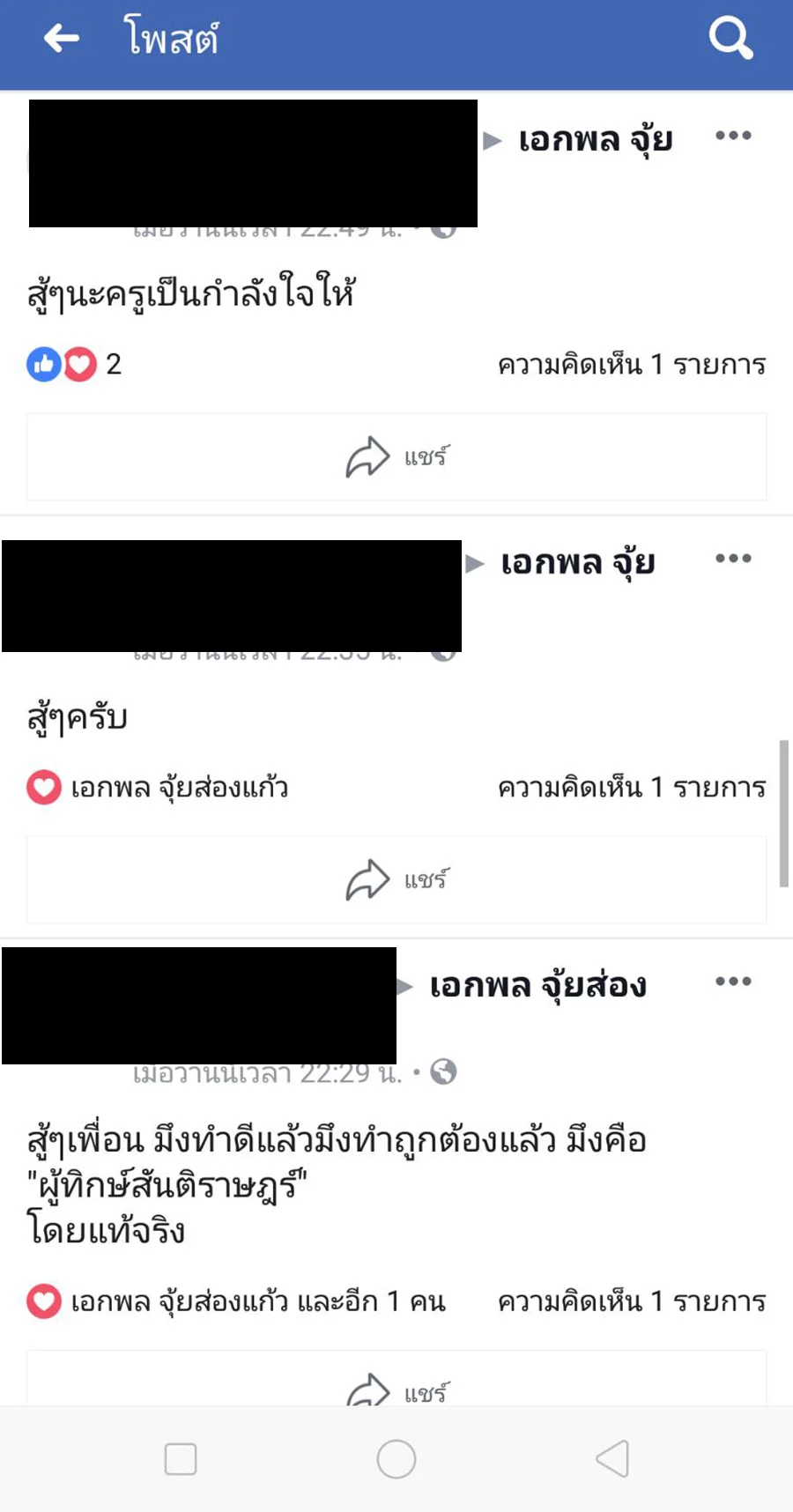This screenshot has height=1512, width=793.
Task: View comments on the สู้ๆครับ post
Action: pos(631,787)
